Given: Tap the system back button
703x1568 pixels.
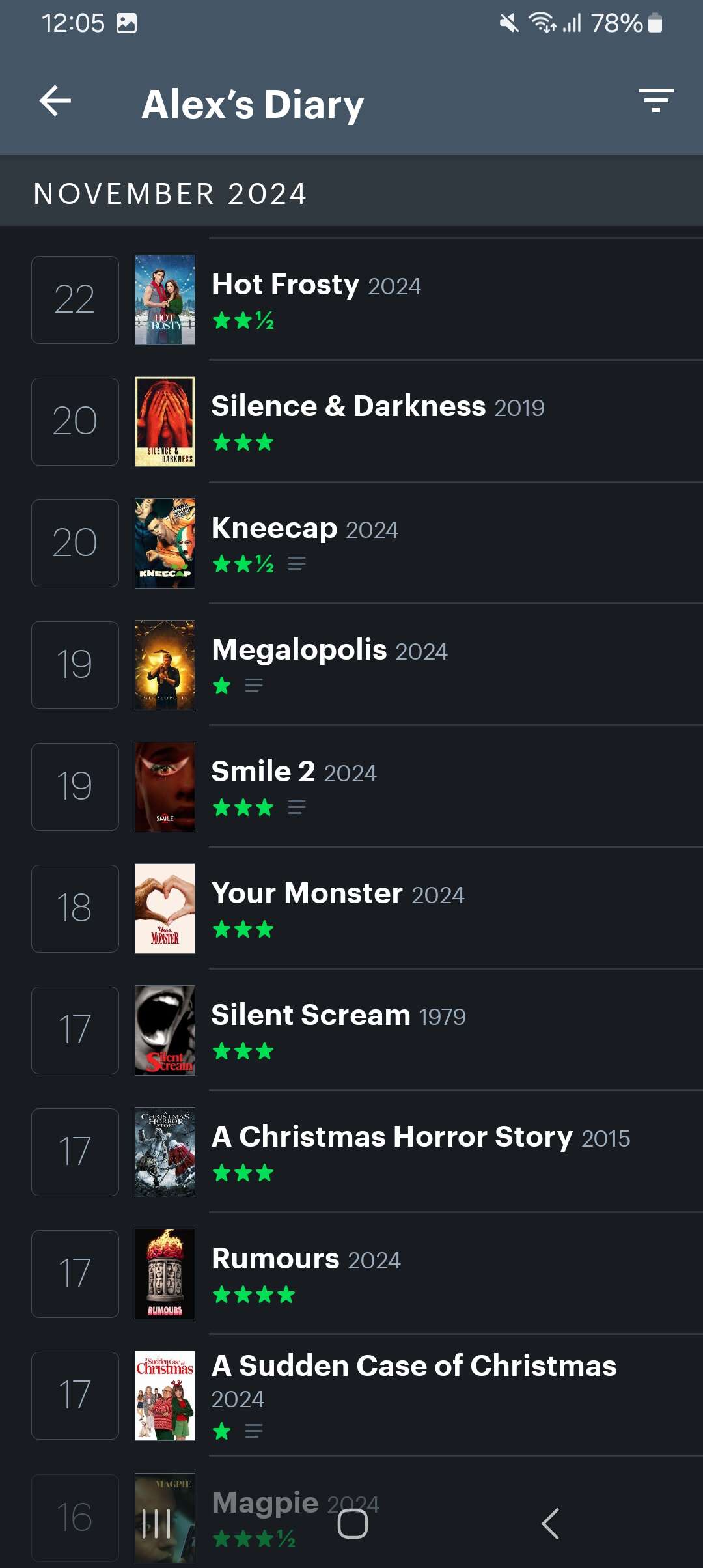Looking at the screenshot, I should 550,1524.
